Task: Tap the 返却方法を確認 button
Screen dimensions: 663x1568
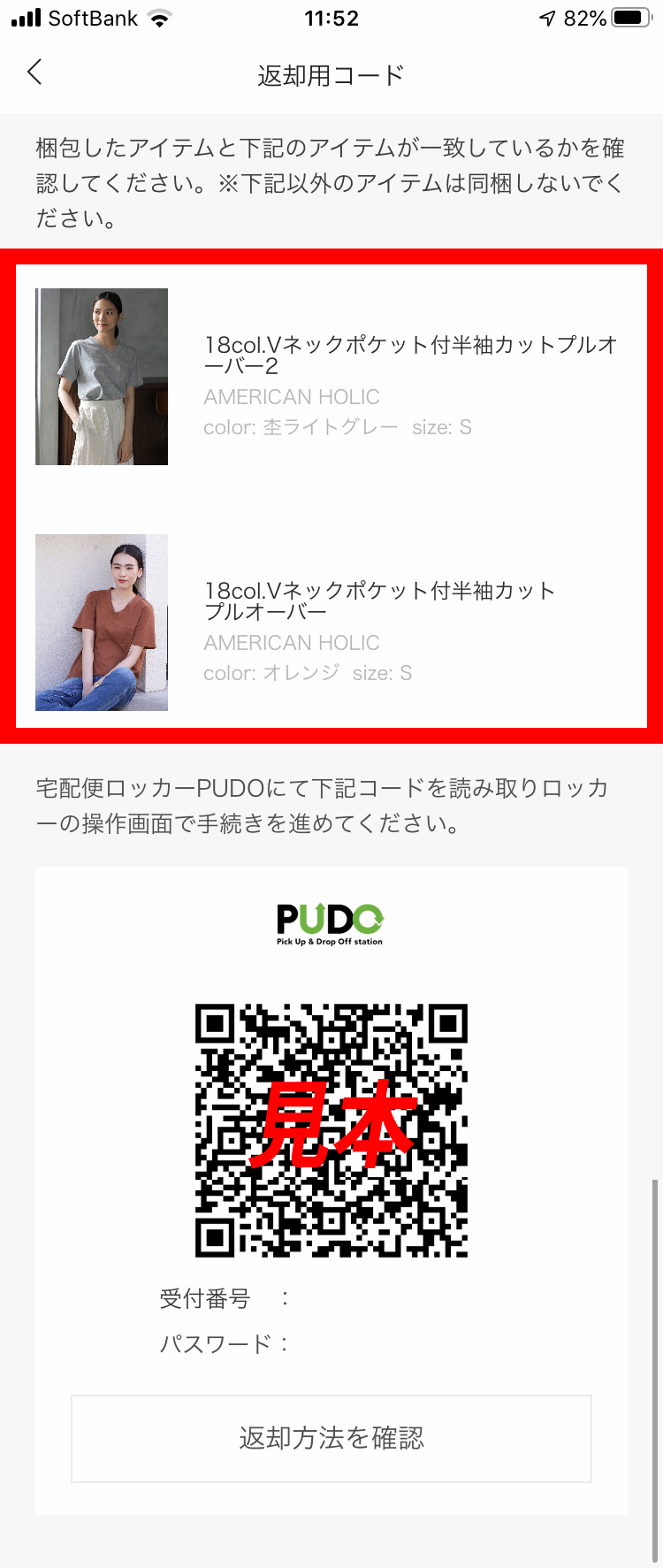Action: (x=331, y=1439)
